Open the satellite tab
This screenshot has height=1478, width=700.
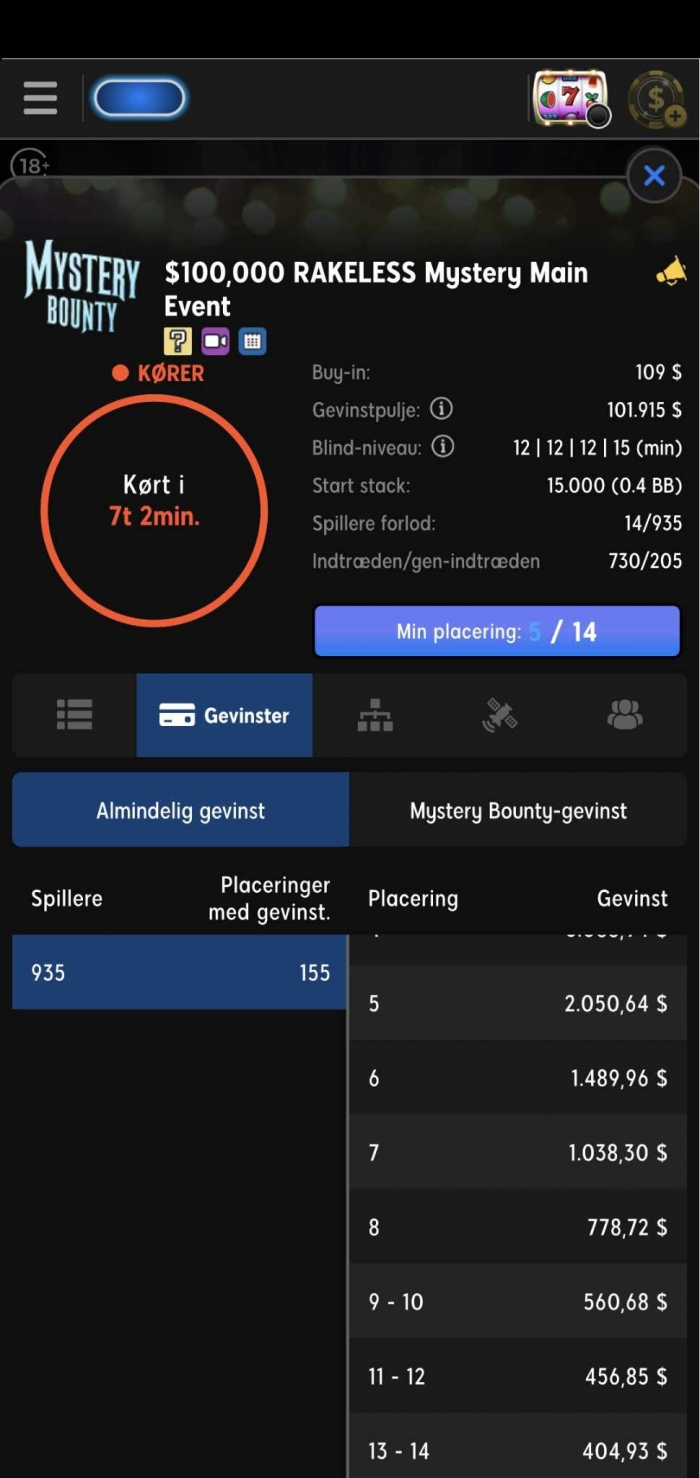click(x=500, y=715)
